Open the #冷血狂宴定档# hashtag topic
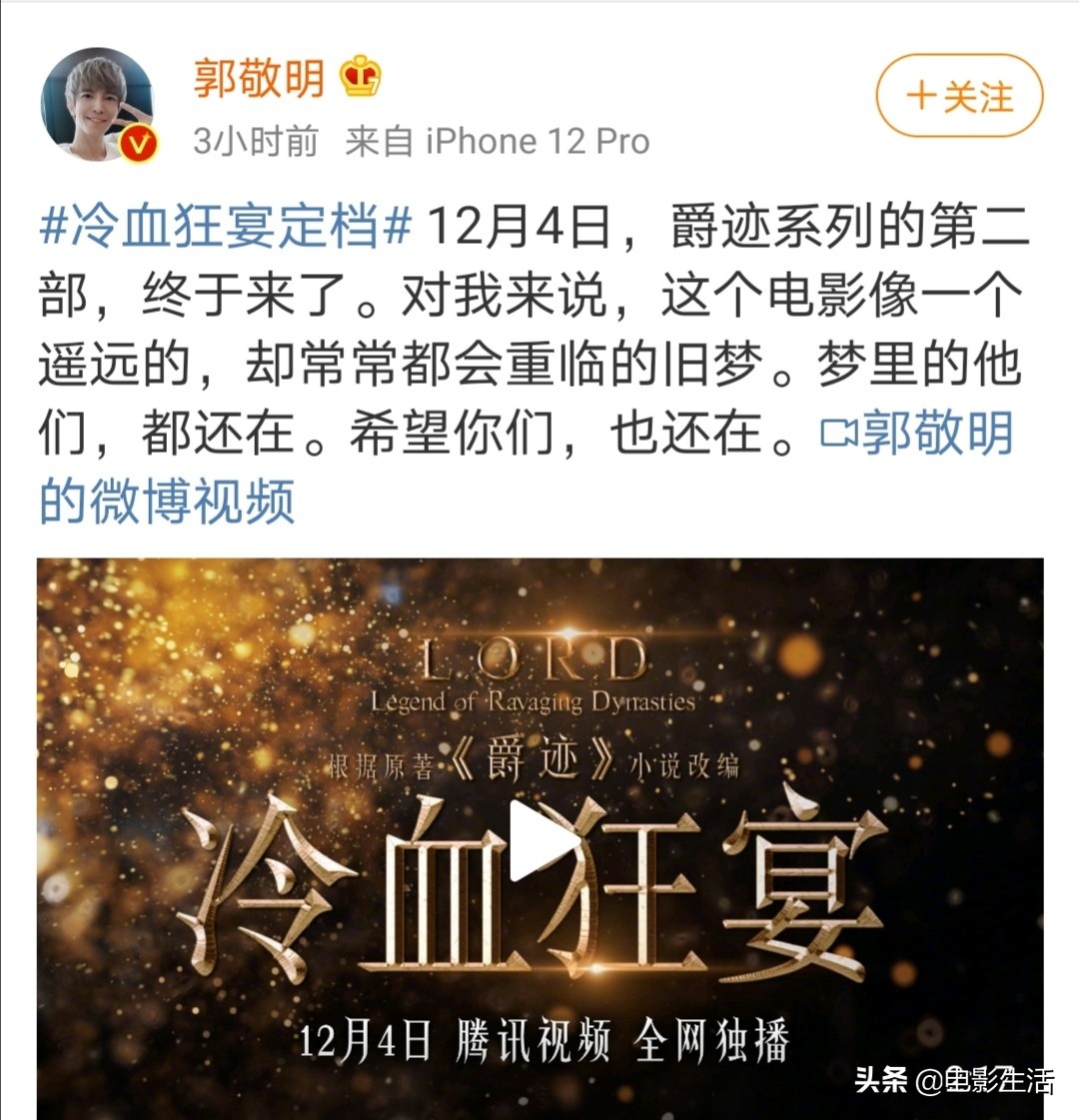 (225, 228)
